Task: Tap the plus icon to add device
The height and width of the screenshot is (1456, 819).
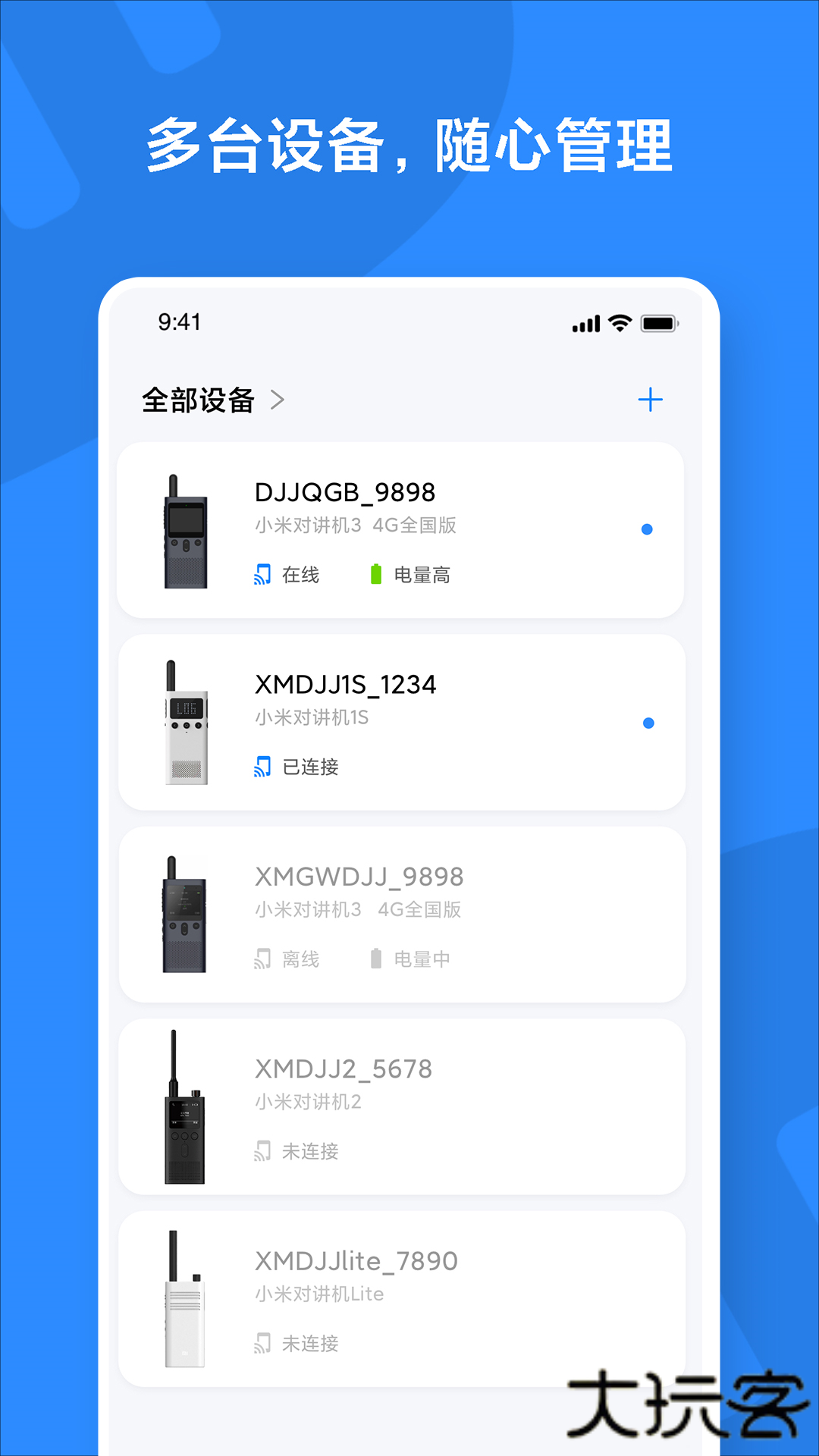Action: click(x=651, y=400)
